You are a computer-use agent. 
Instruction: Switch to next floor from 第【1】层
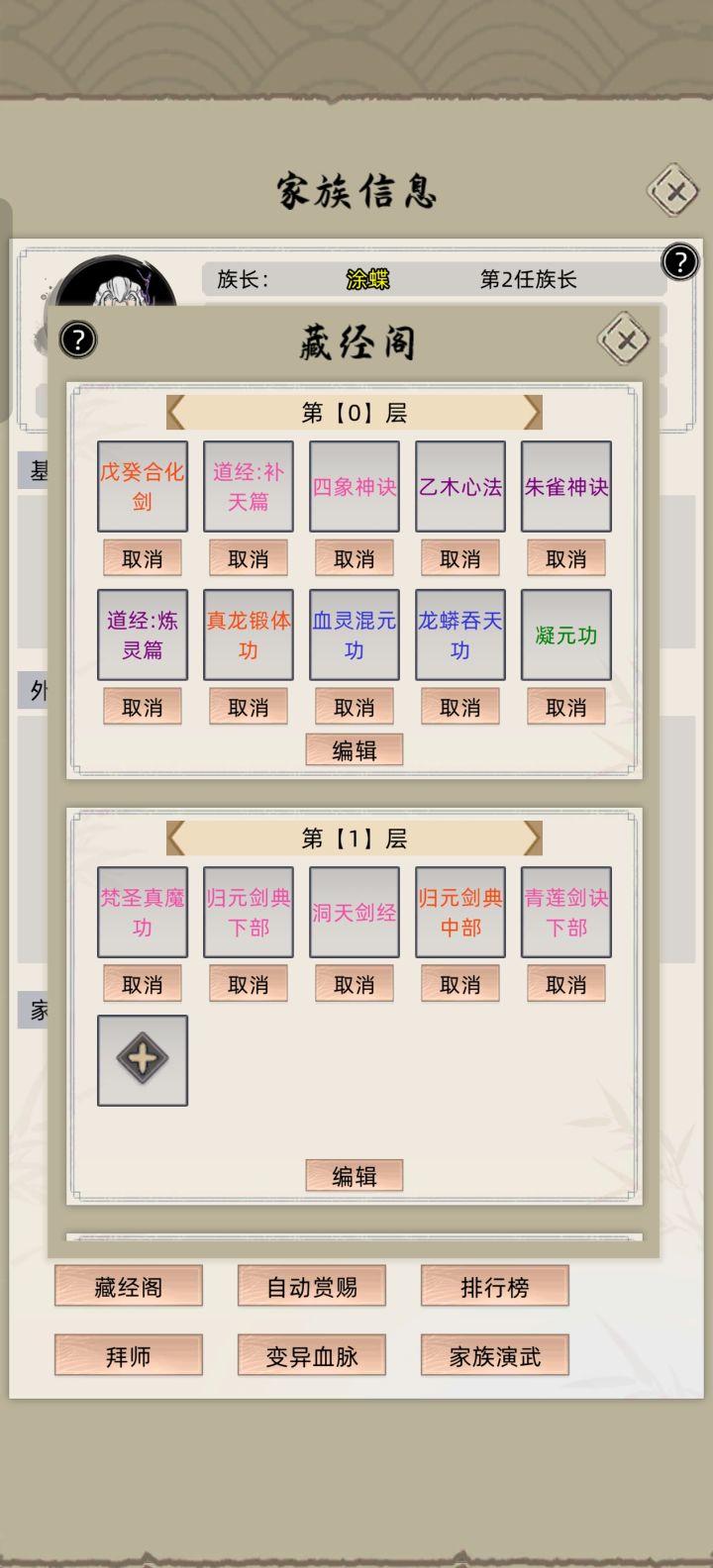533,837
